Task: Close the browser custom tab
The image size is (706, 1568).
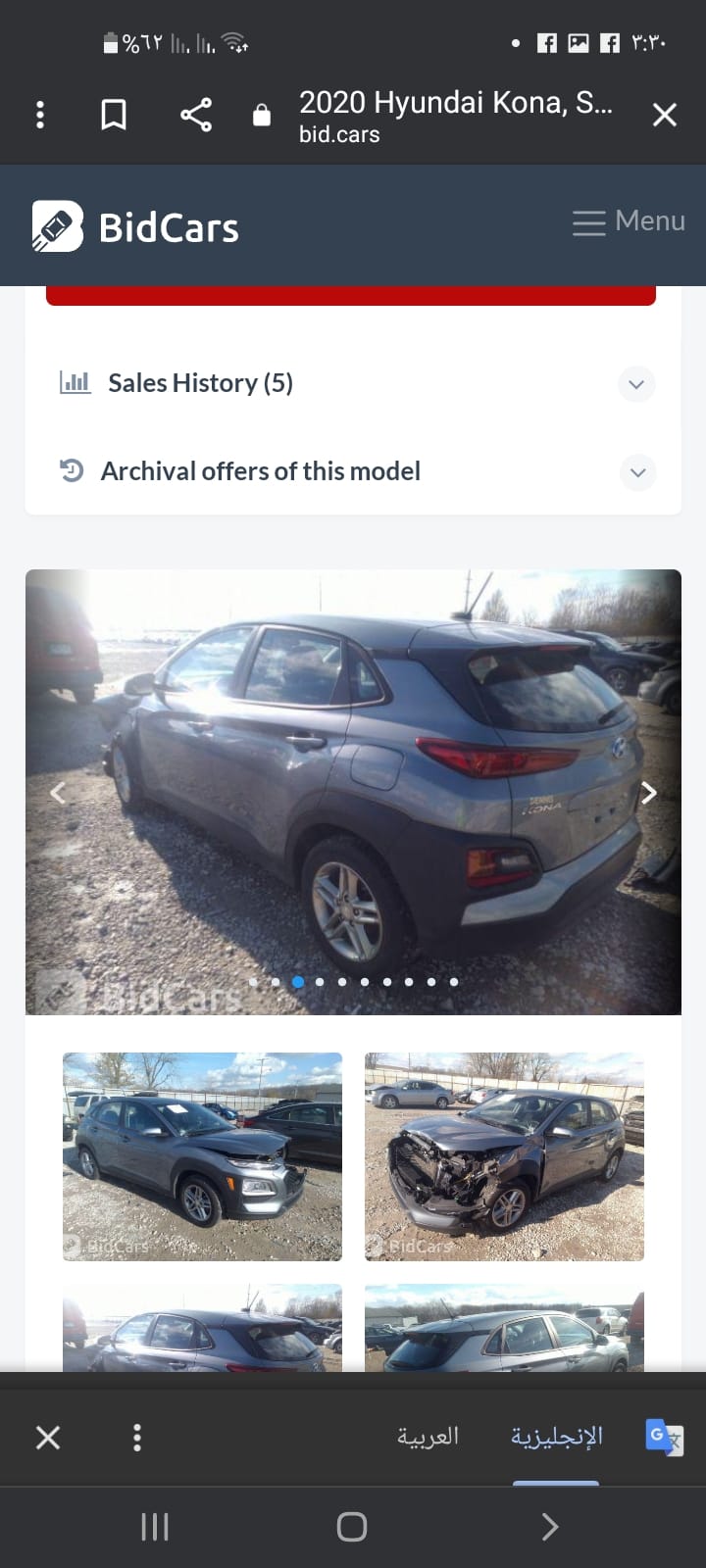Action: click(x=664, y=115)
